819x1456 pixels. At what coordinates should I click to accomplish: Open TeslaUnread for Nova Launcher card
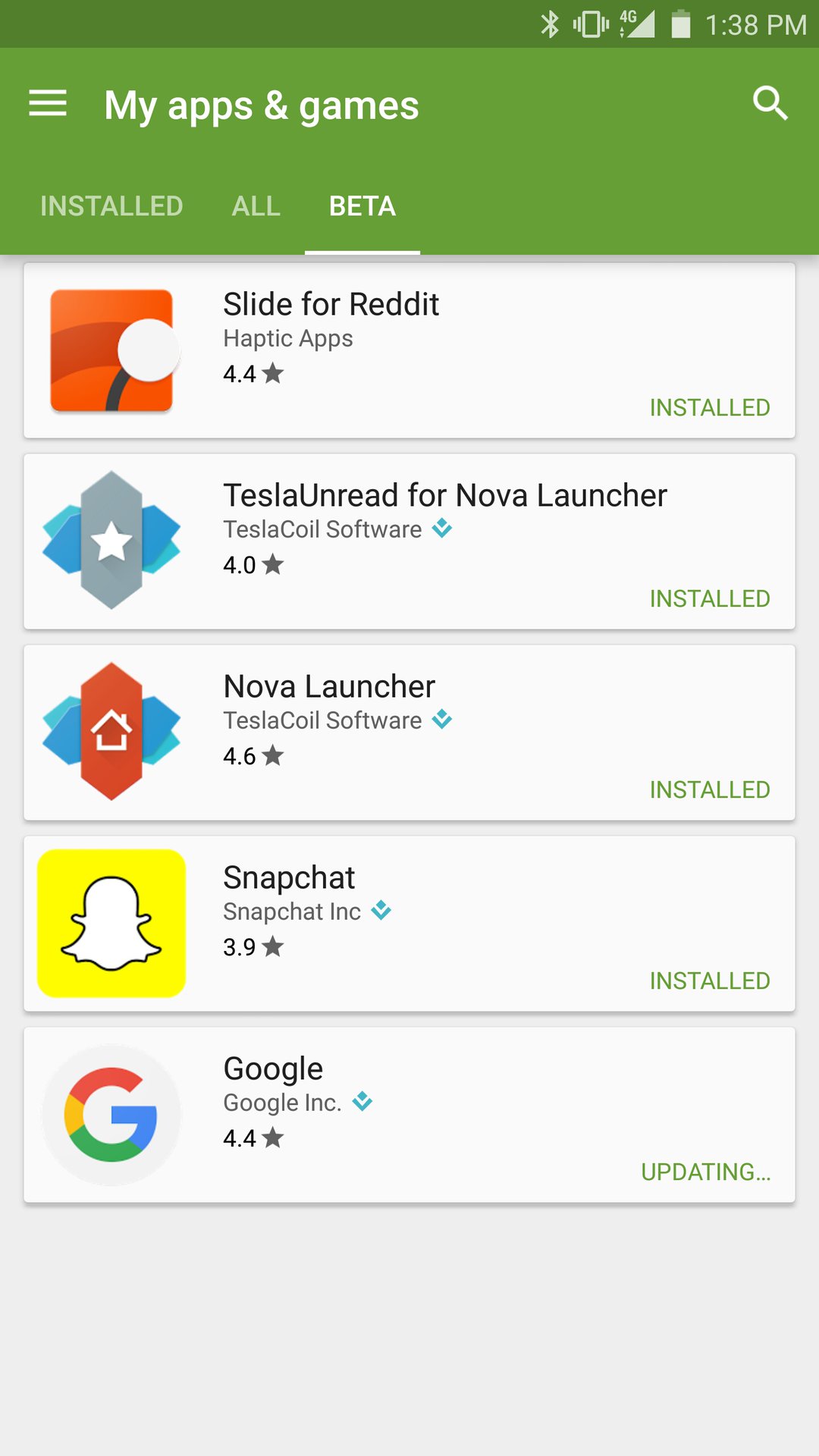point(409,541)
